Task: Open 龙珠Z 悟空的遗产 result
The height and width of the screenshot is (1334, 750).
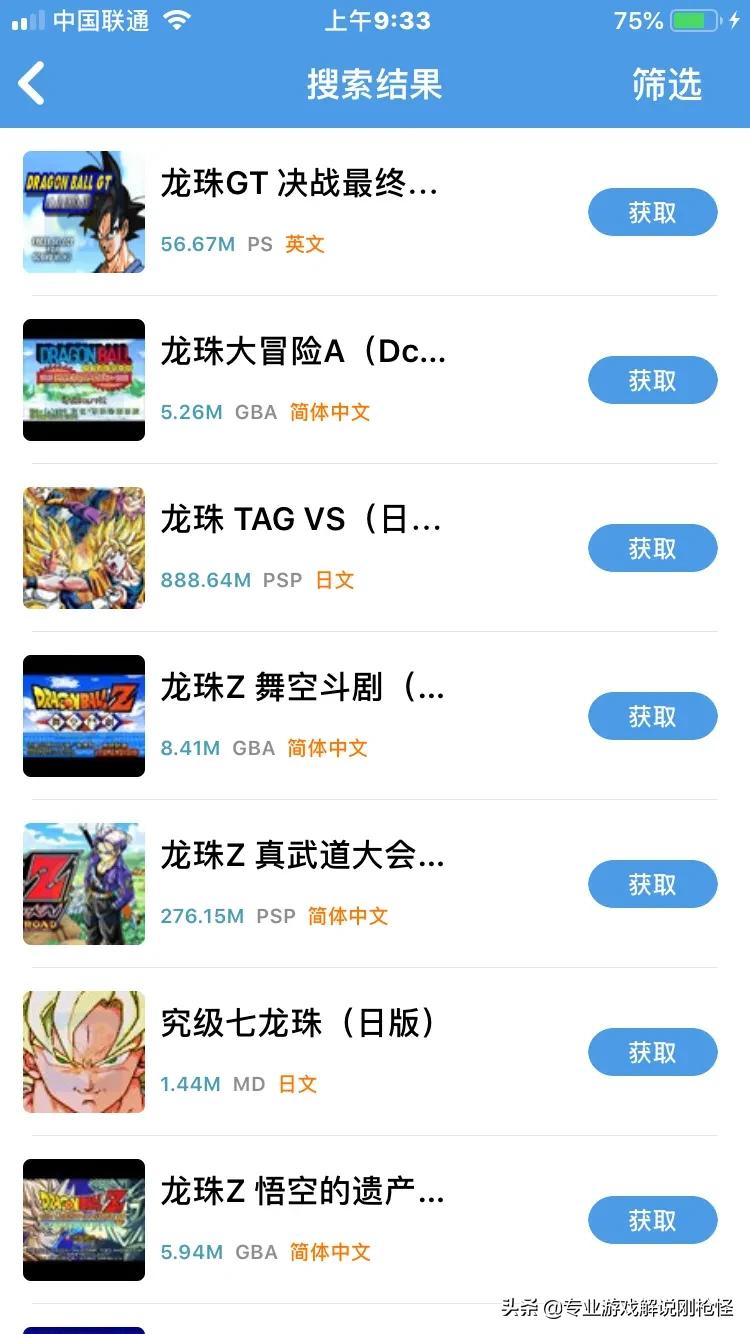Action: coord(302,1193)
